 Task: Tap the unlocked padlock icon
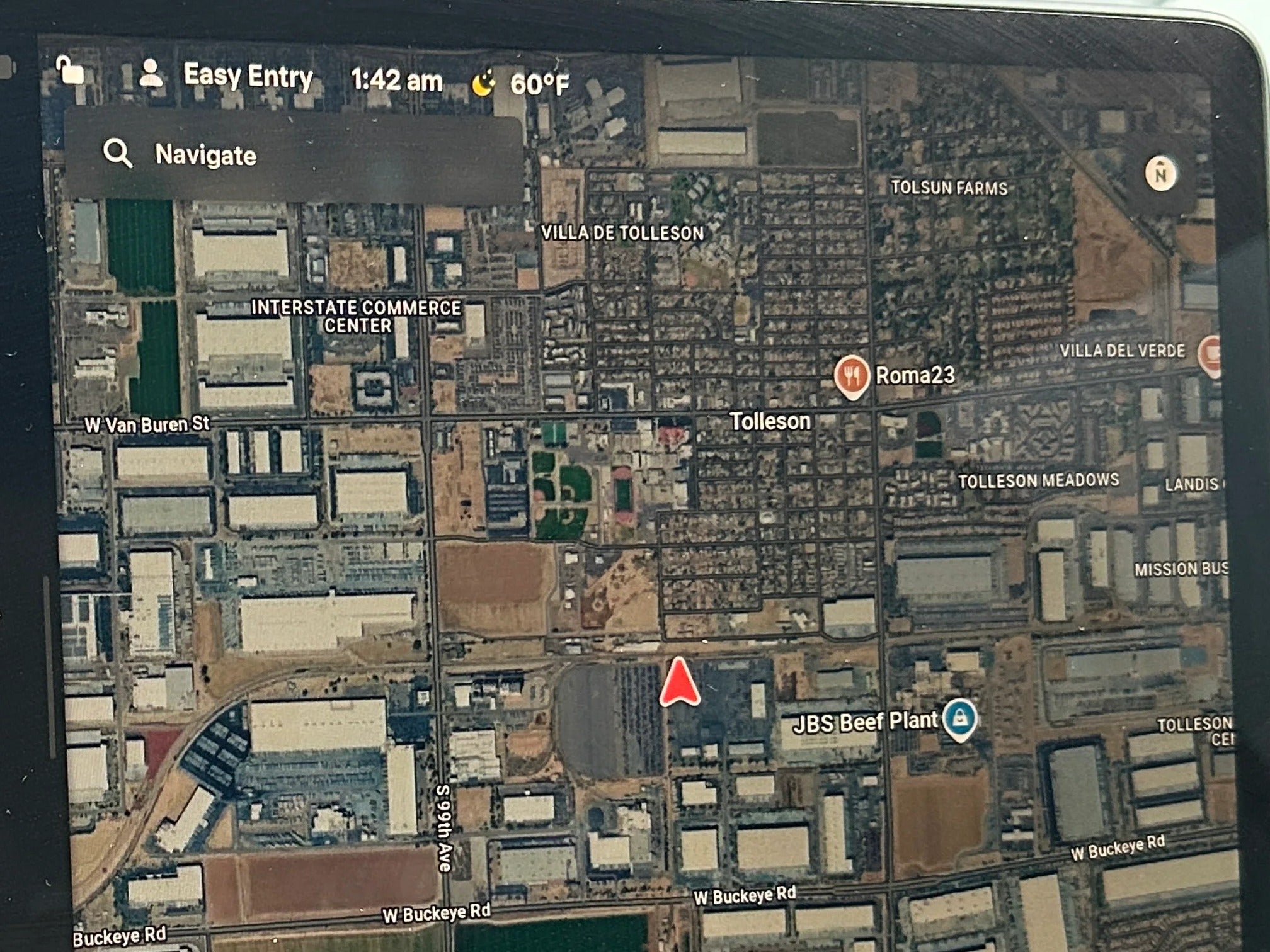69,71
